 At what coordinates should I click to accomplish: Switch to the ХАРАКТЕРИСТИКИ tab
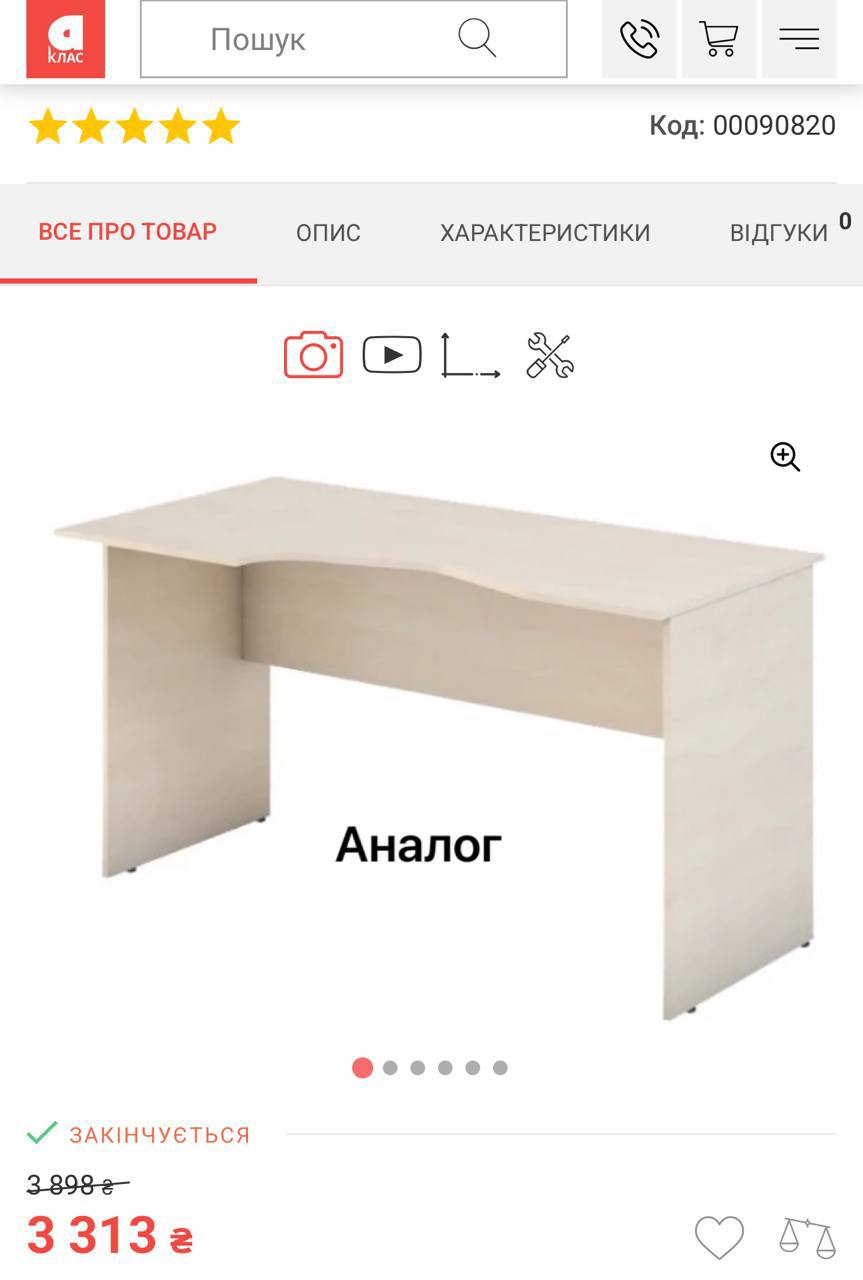pos(545,233)
